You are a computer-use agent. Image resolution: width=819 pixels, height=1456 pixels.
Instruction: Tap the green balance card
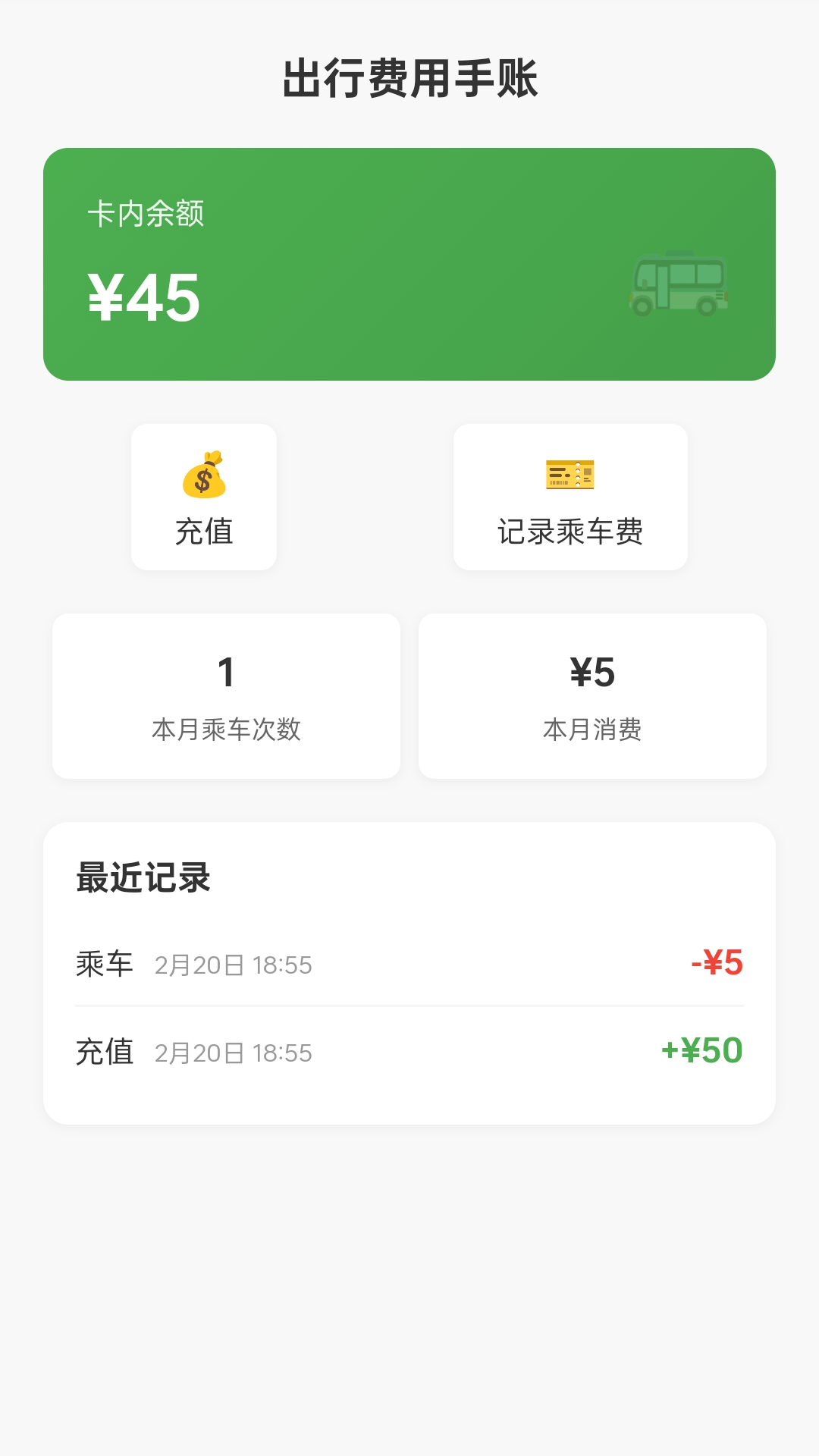click(409, 262)
